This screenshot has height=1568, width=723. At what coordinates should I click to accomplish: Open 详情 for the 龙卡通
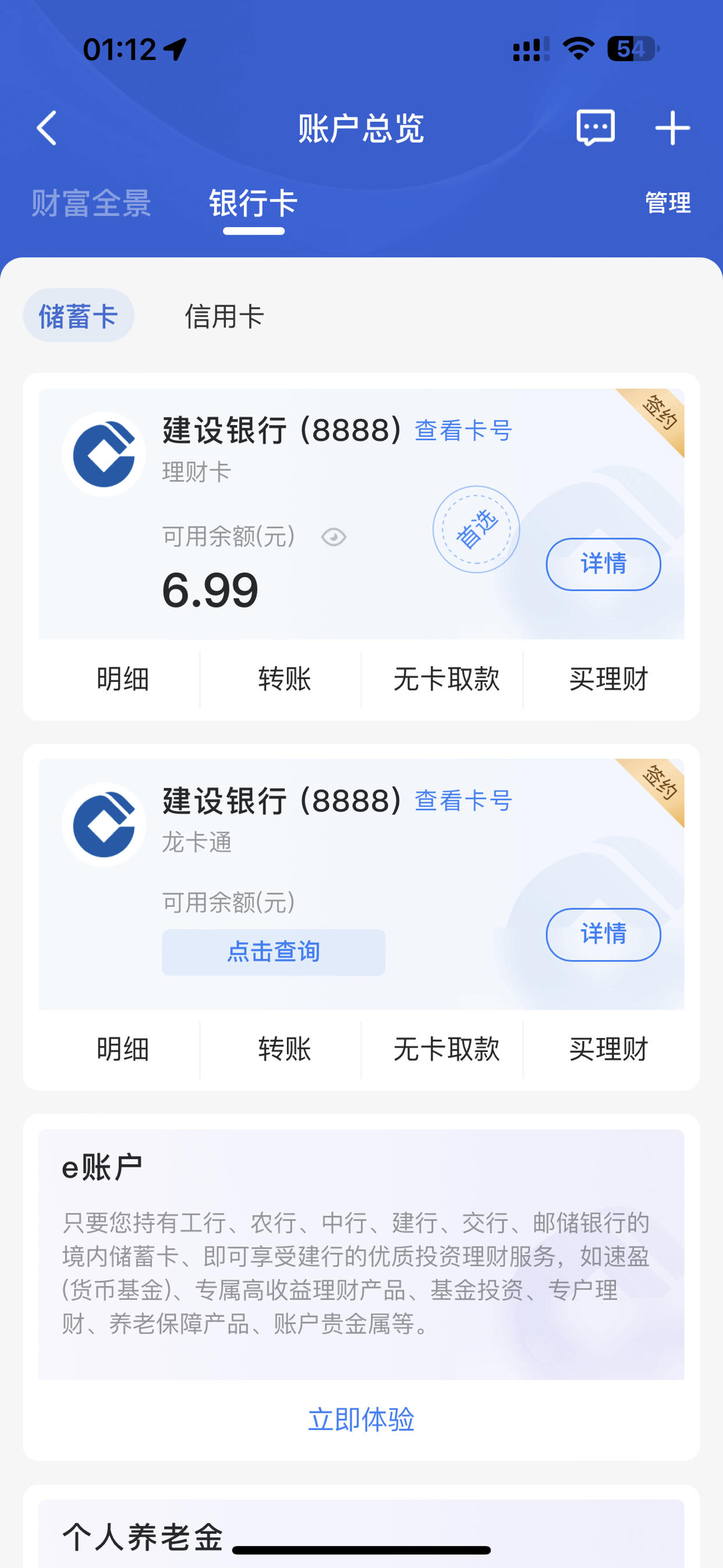[x=603, y=934]
